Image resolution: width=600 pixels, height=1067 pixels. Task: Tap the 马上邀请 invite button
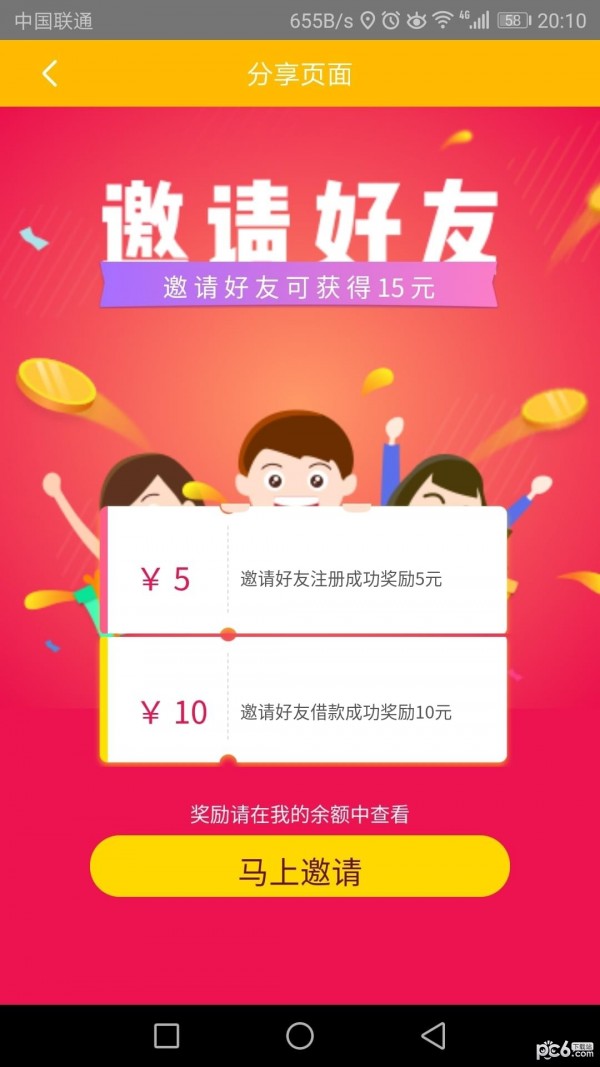pos(300,866)
